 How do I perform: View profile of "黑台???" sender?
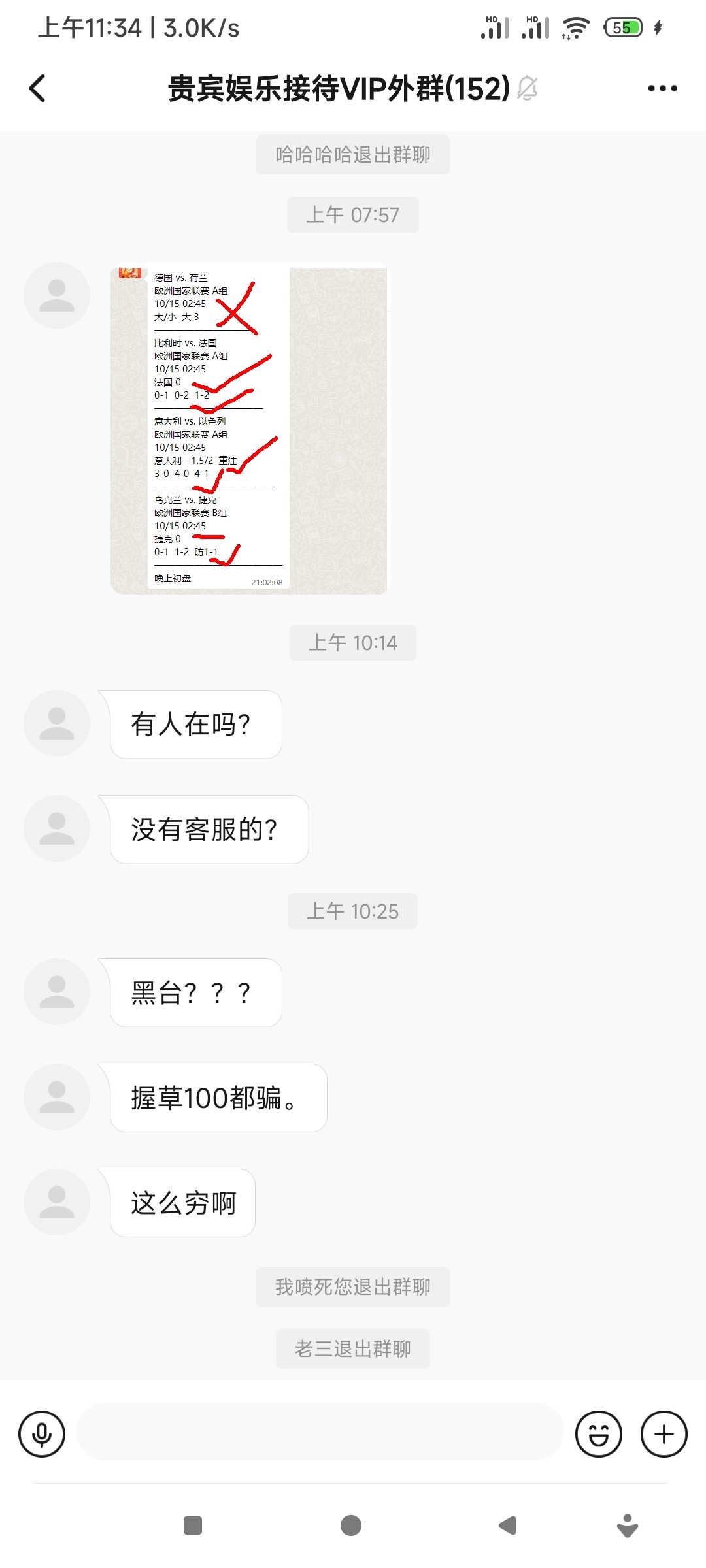pos(57,992)
